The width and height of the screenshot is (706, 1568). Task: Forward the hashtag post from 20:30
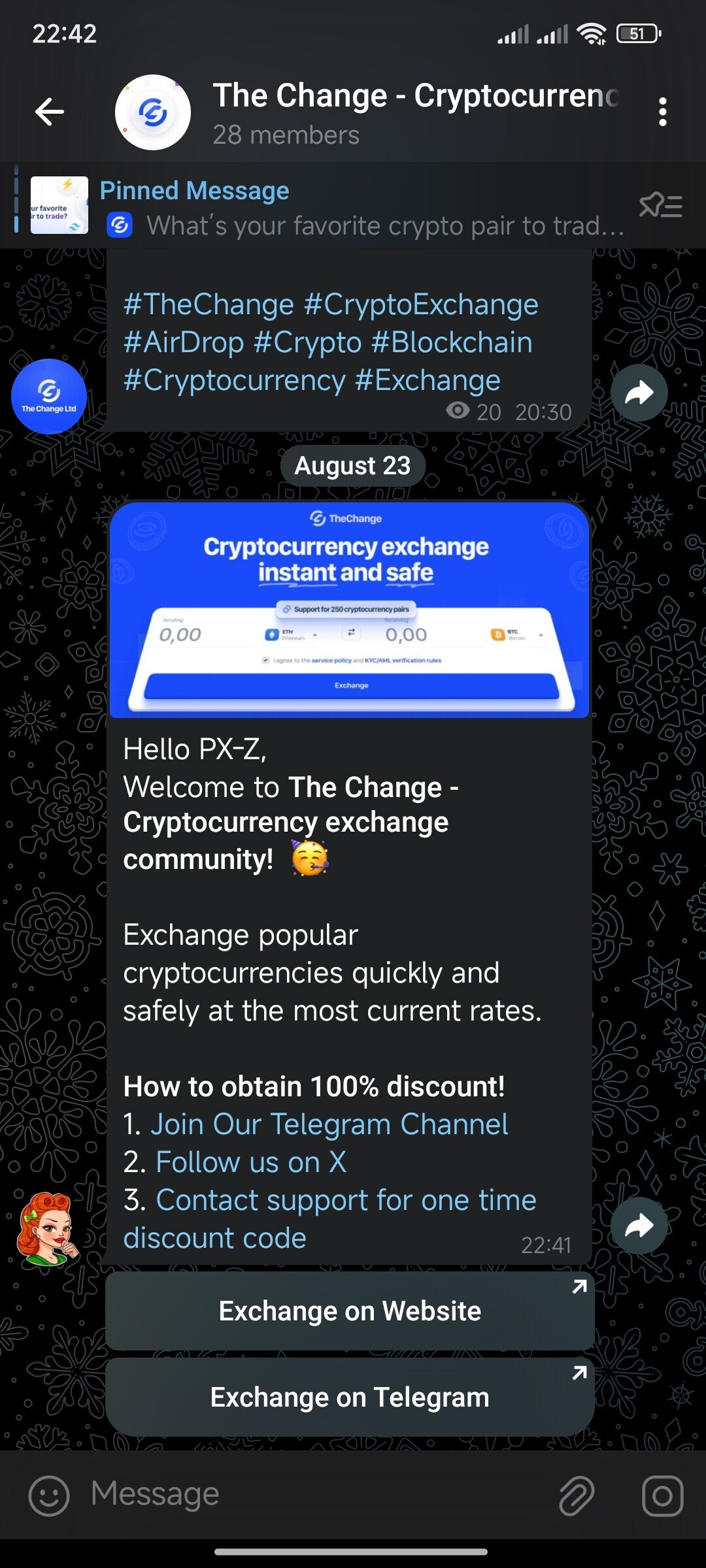(639, 393)
